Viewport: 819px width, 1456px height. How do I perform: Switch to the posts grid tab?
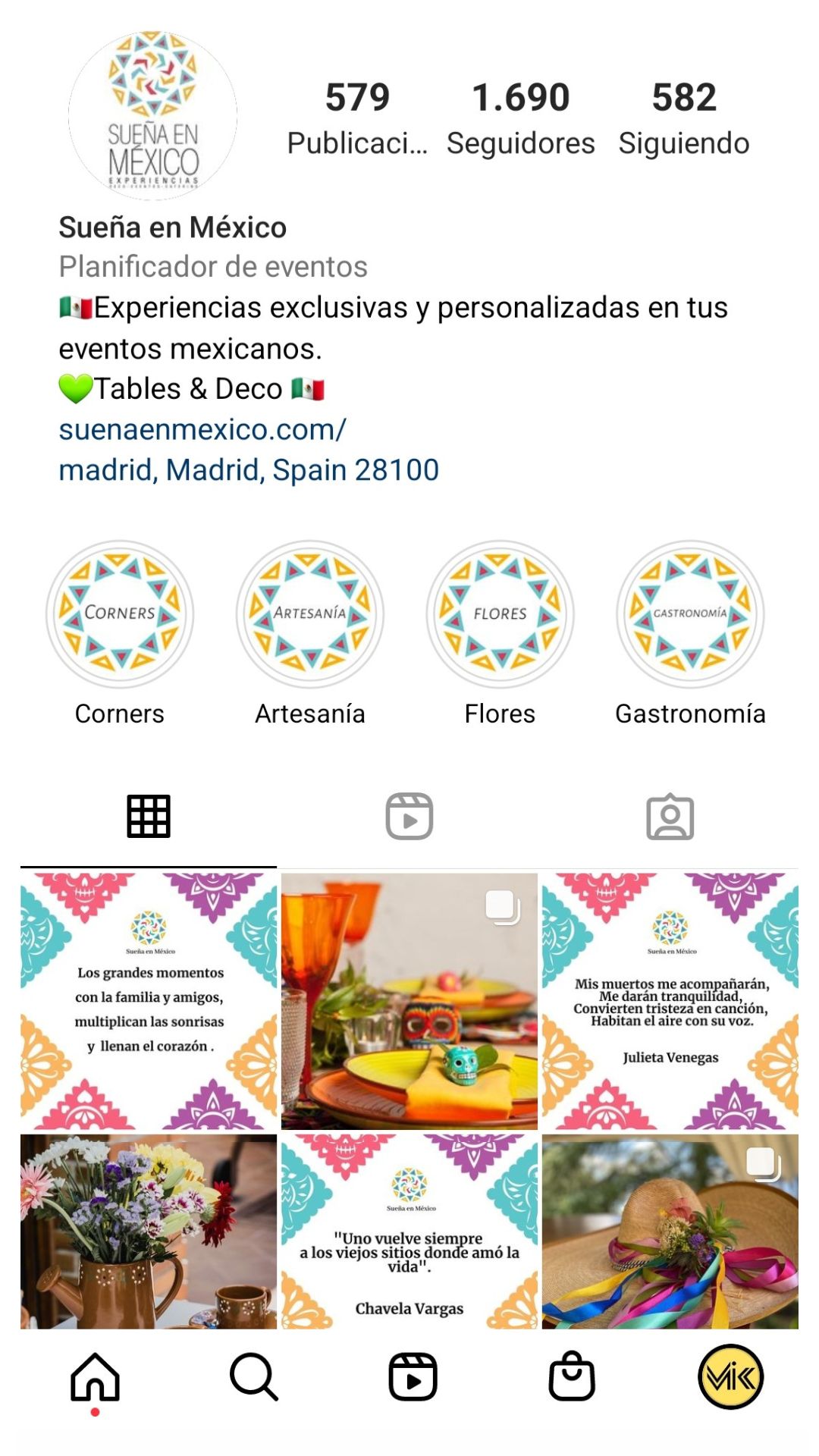(149, 817)
